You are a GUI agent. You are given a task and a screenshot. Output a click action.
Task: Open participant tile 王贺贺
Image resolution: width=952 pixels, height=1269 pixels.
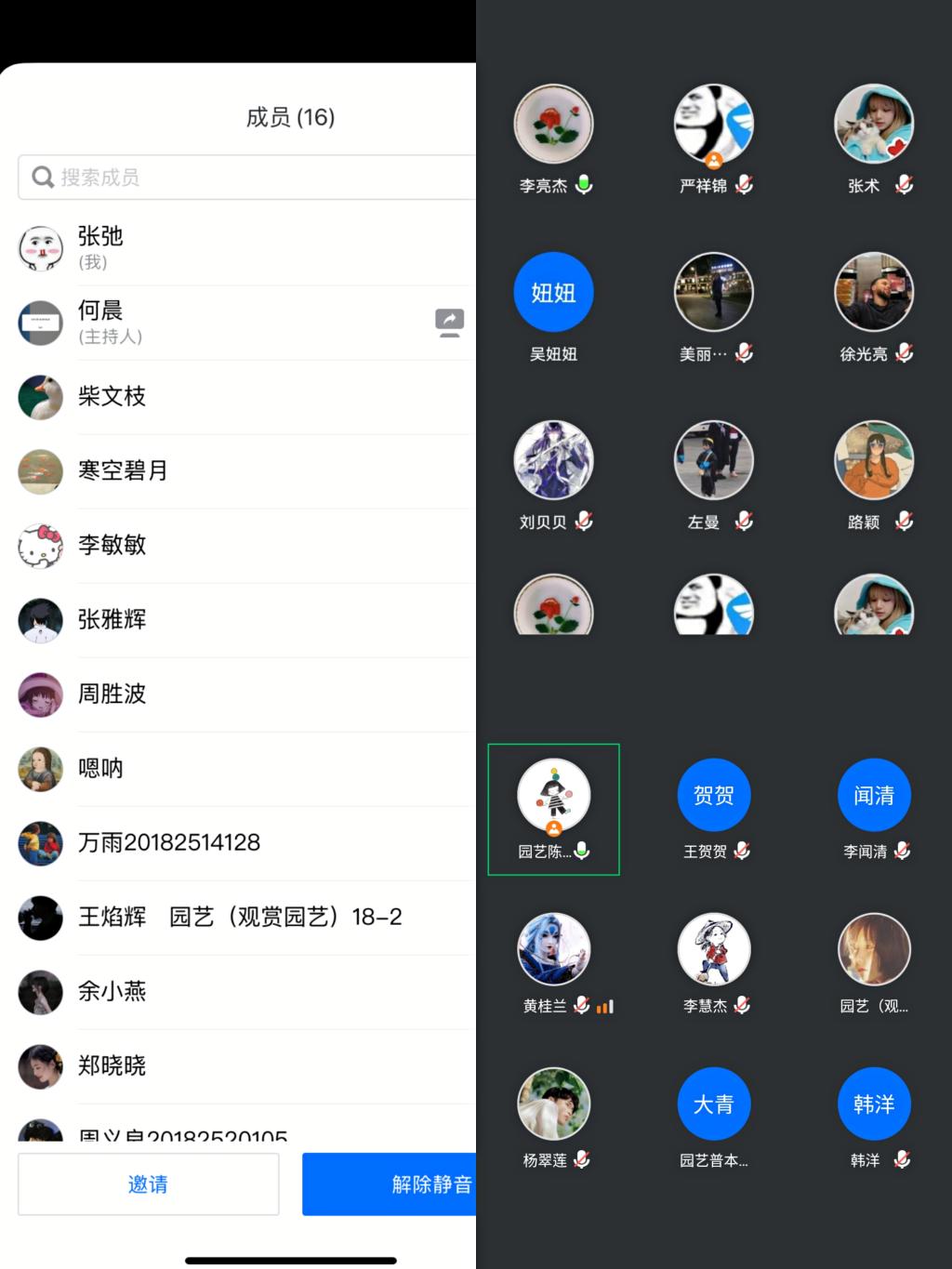pyautogui.click(x=714, y=797)
